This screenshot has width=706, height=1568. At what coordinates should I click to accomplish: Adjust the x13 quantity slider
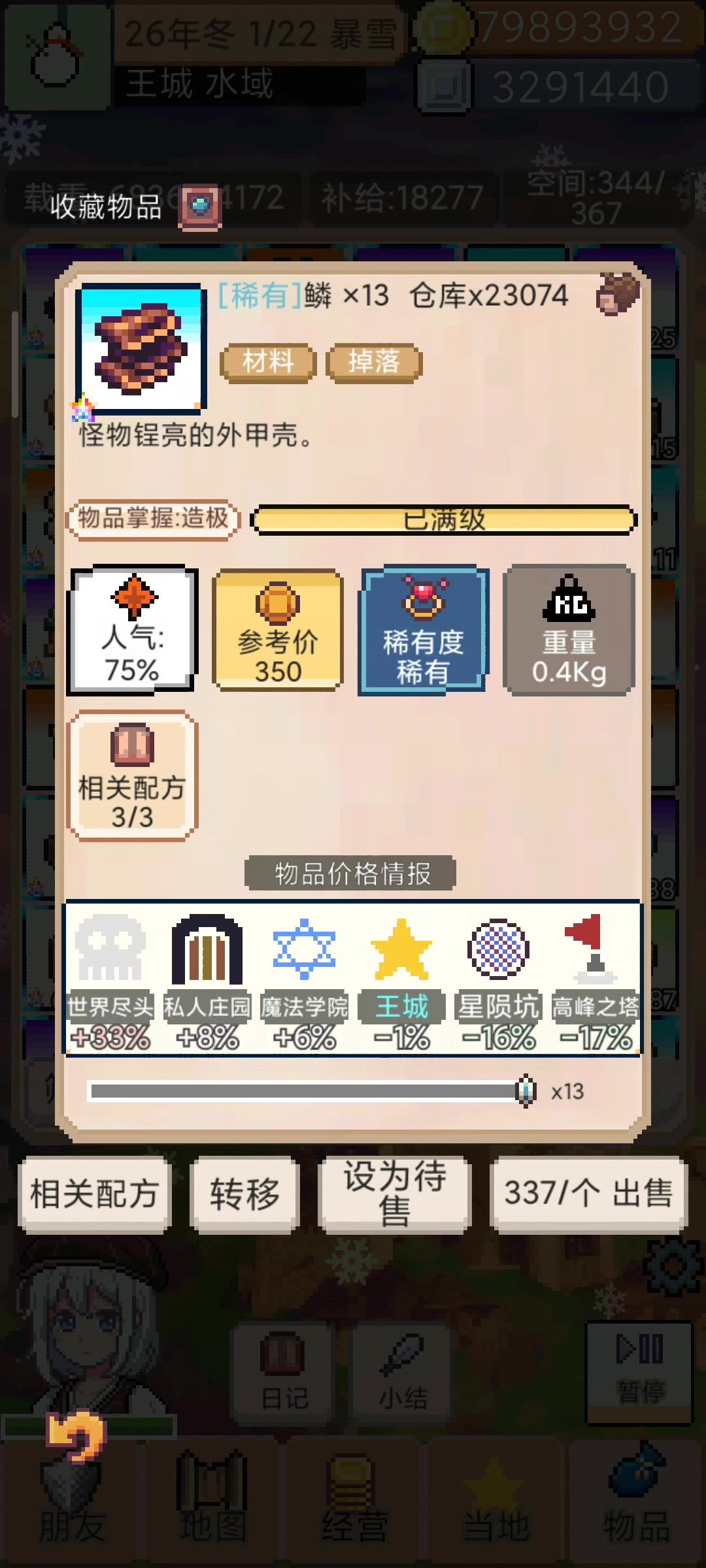click(525, 1091)
